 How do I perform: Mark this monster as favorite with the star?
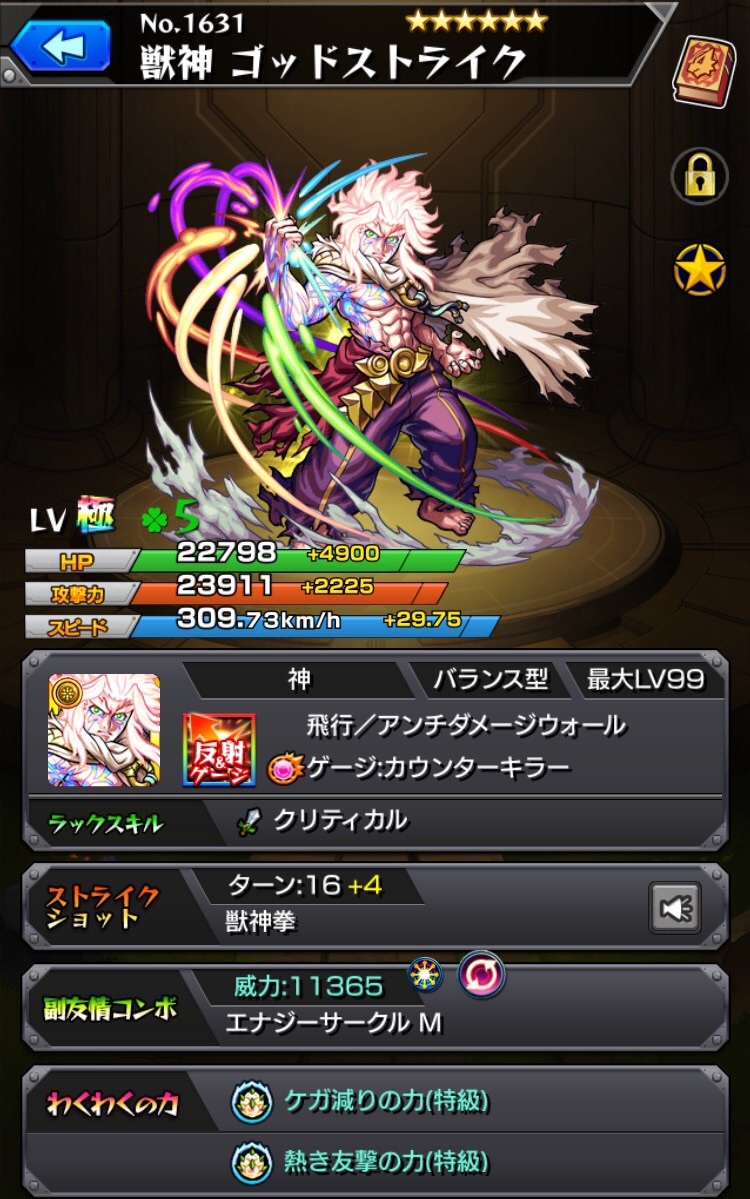(698, 268)
